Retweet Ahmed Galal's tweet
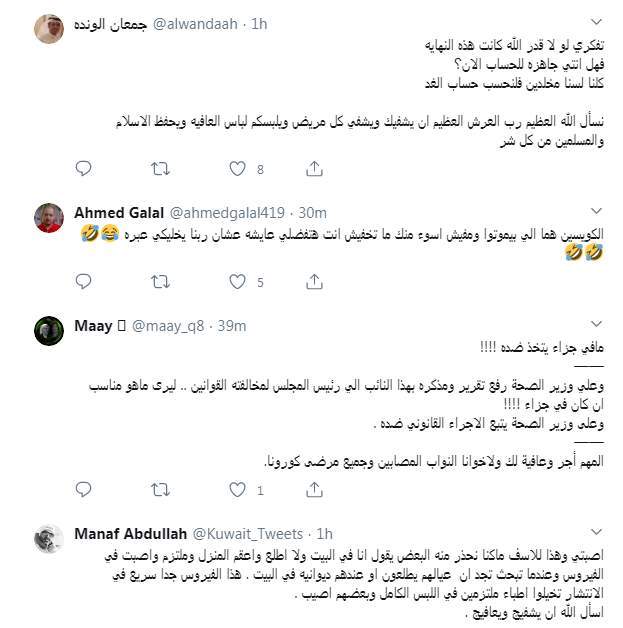Viewport: 623px width, 628px height. (x=159, y=283)
